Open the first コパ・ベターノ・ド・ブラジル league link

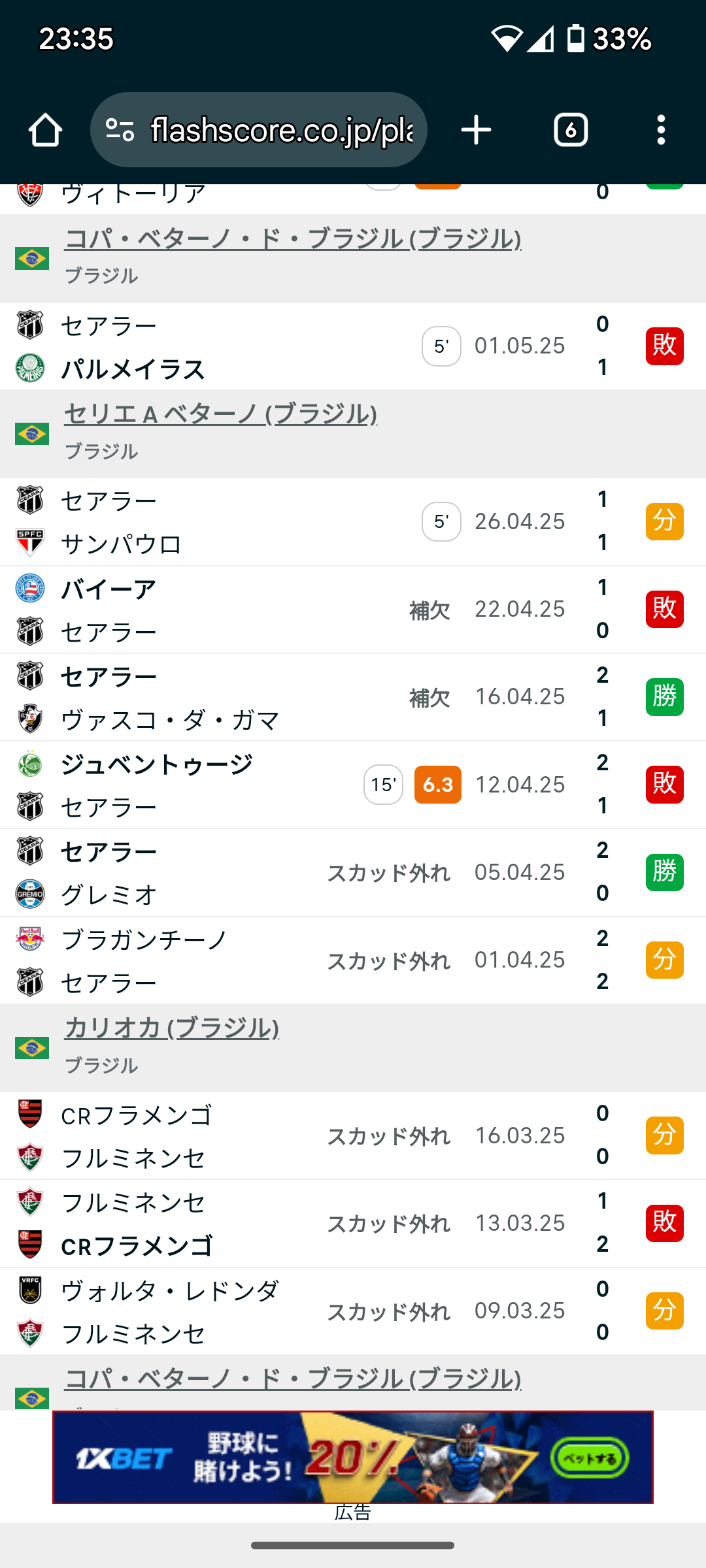pyautogui.click(x=293, y=239)
